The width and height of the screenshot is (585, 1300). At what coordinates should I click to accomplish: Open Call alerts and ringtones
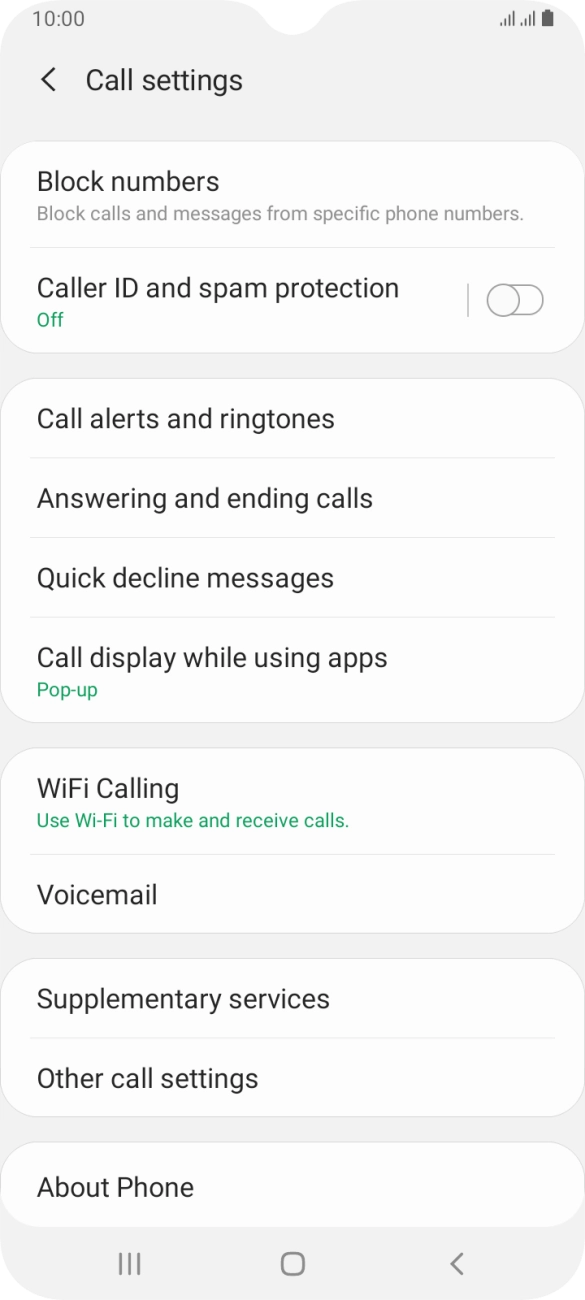292,419
